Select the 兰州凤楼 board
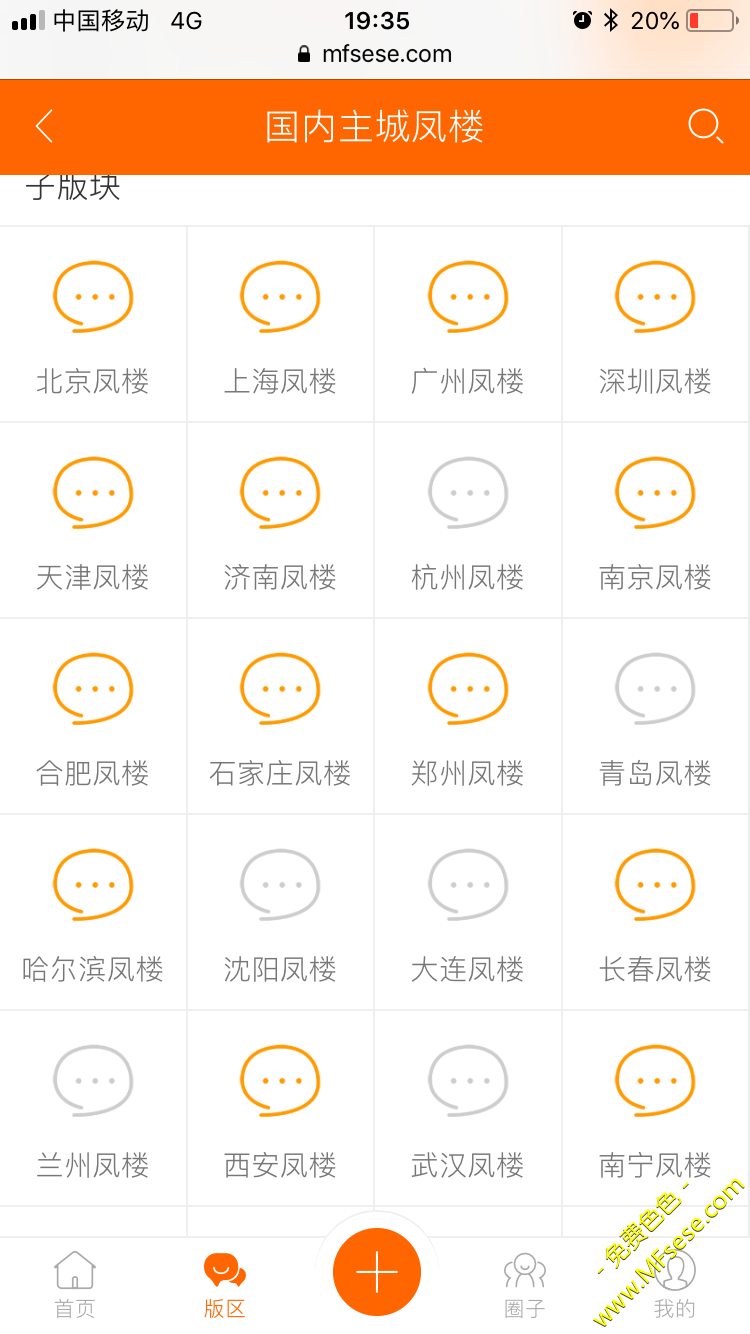Viewport: 750px width, 1334px height. click(x=93, y=1108)
